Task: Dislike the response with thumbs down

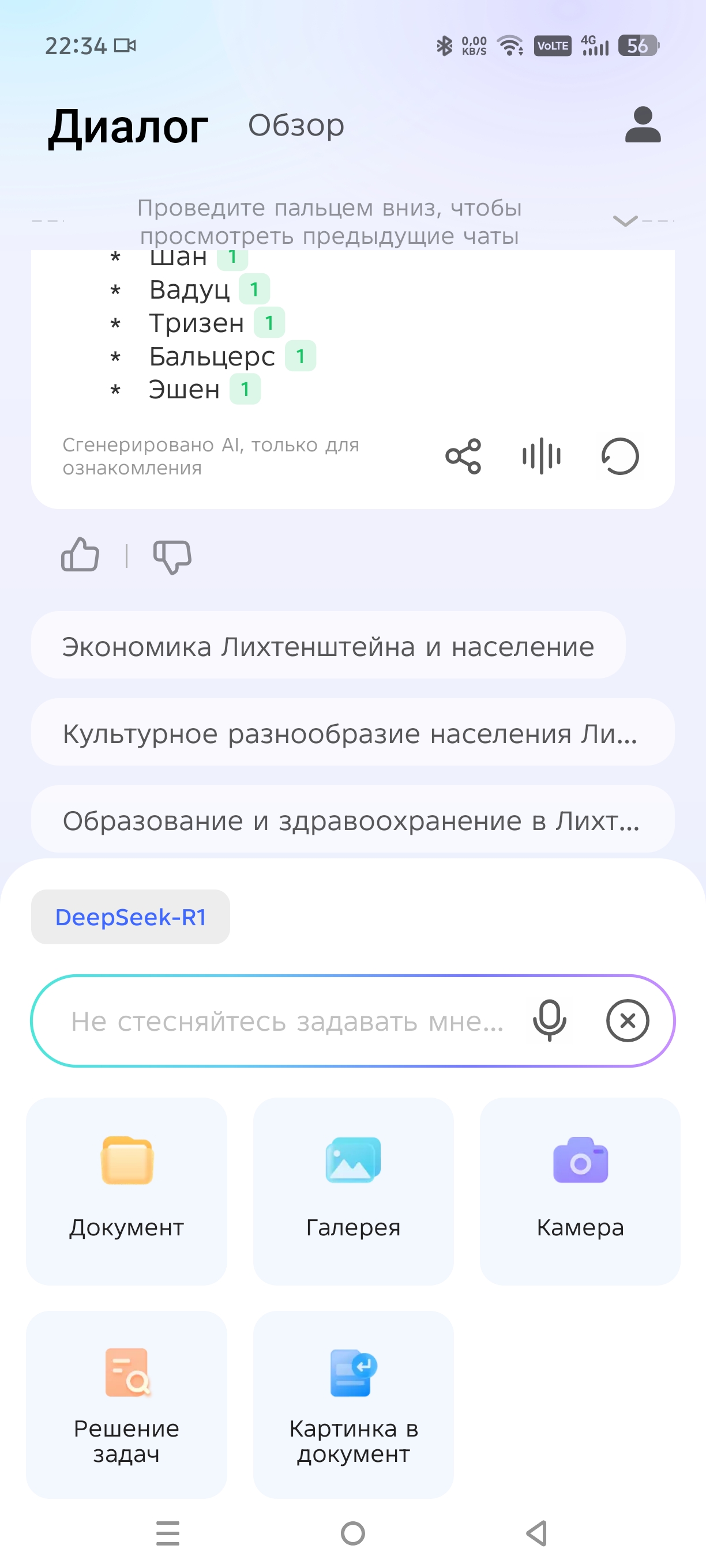Action: click(172, 556)
